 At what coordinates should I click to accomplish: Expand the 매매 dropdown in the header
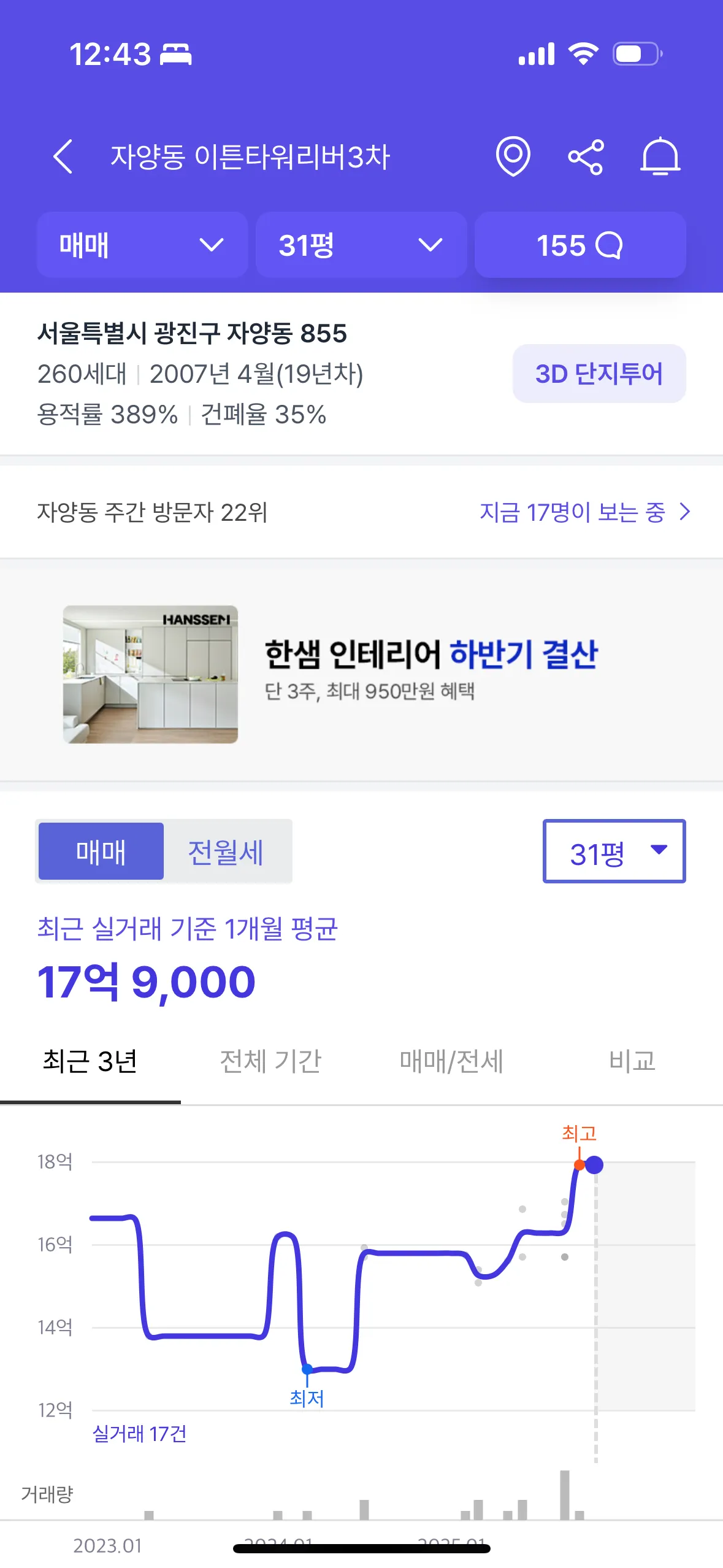click(x=142, y=245)
